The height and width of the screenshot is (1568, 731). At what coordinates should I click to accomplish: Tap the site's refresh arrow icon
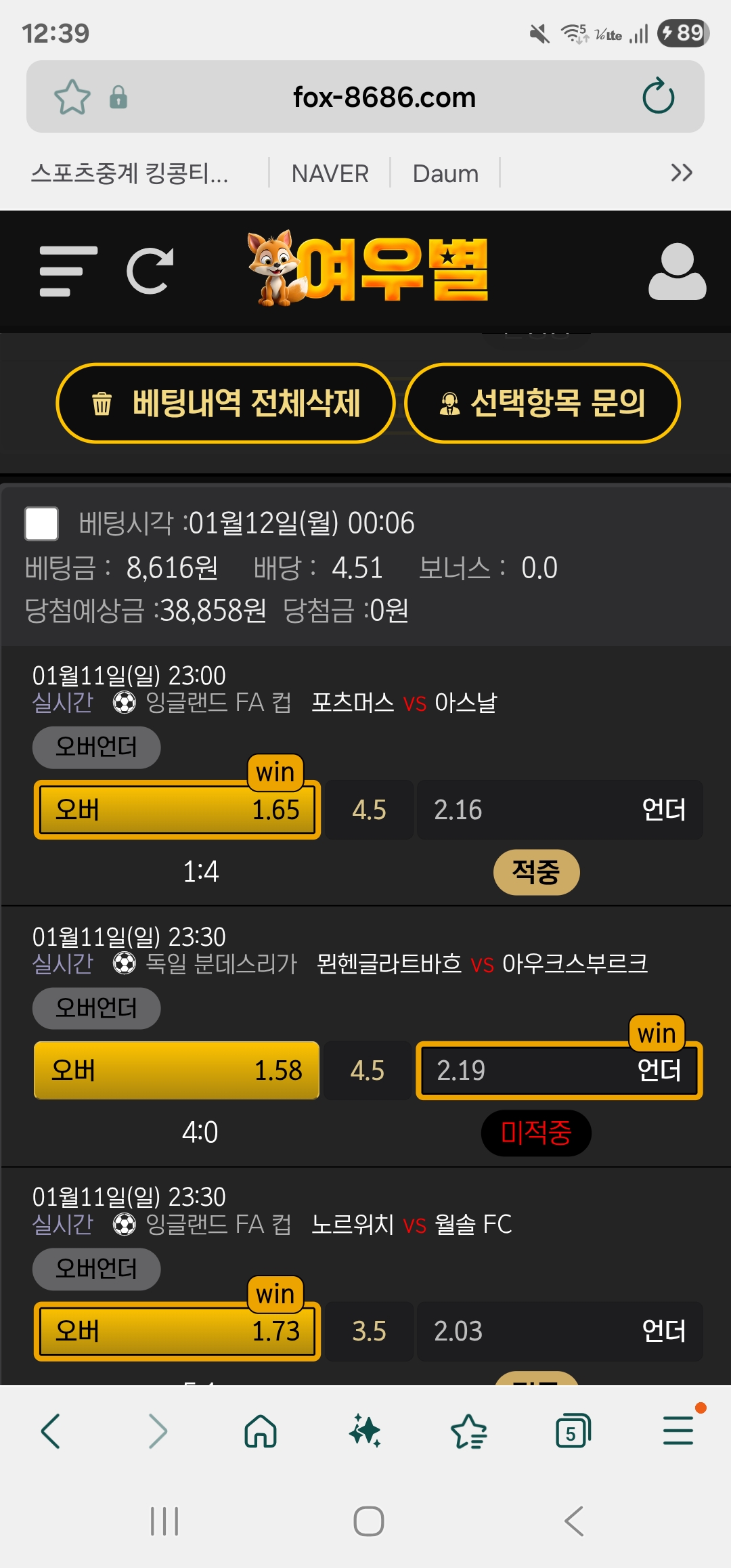click(150, 271)
